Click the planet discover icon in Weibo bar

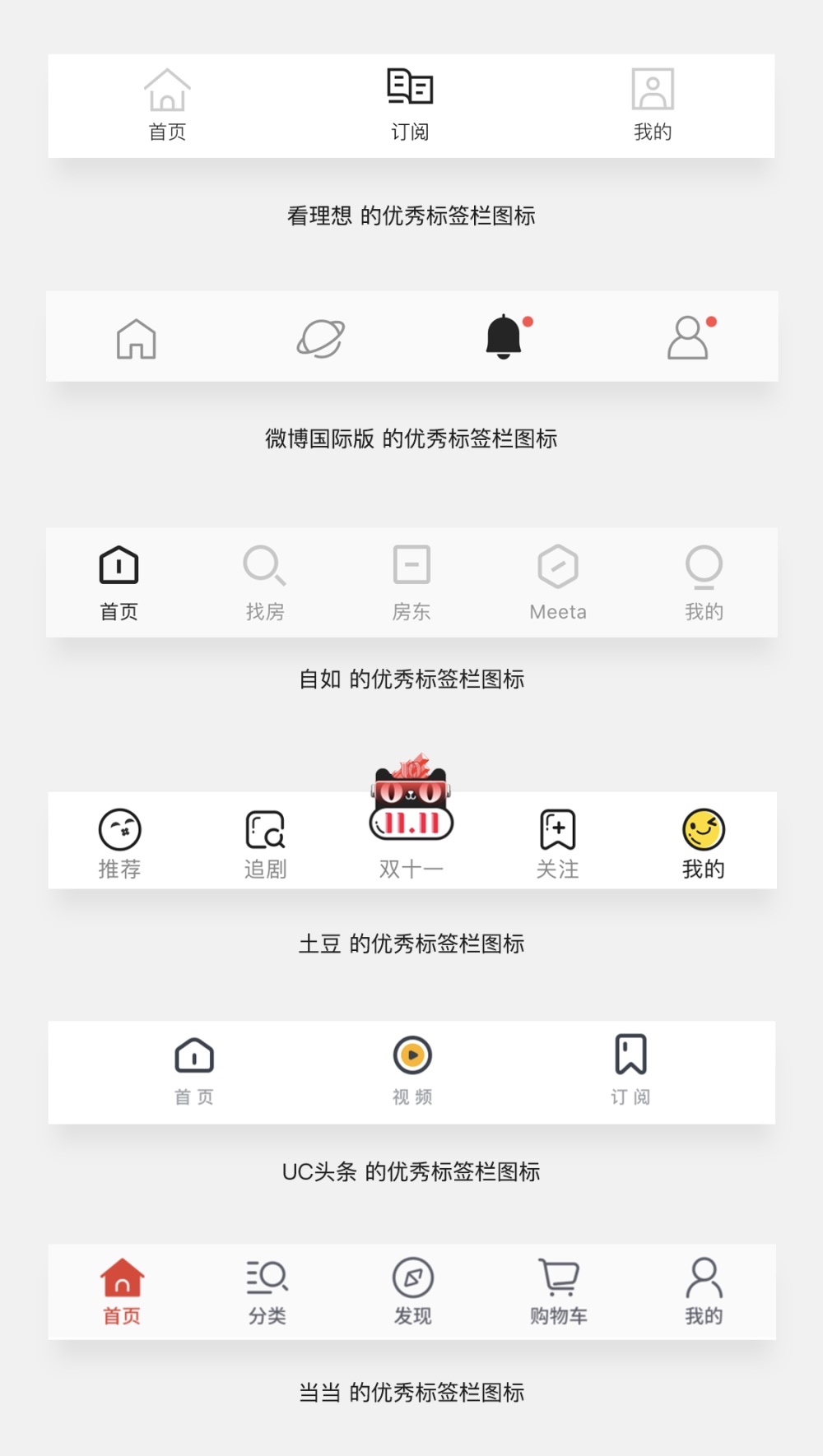click(321, 337)
